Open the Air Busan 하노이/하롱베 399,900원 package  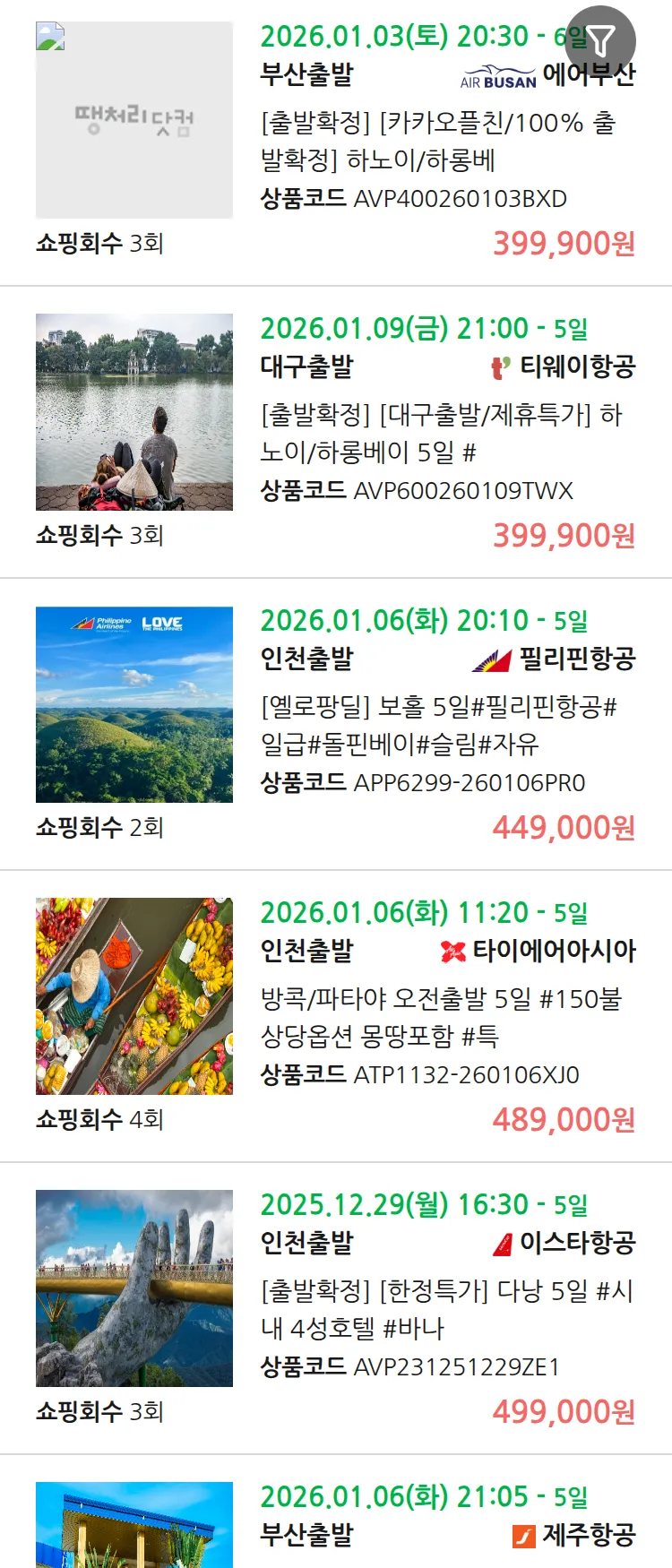(x=437, y=142)
